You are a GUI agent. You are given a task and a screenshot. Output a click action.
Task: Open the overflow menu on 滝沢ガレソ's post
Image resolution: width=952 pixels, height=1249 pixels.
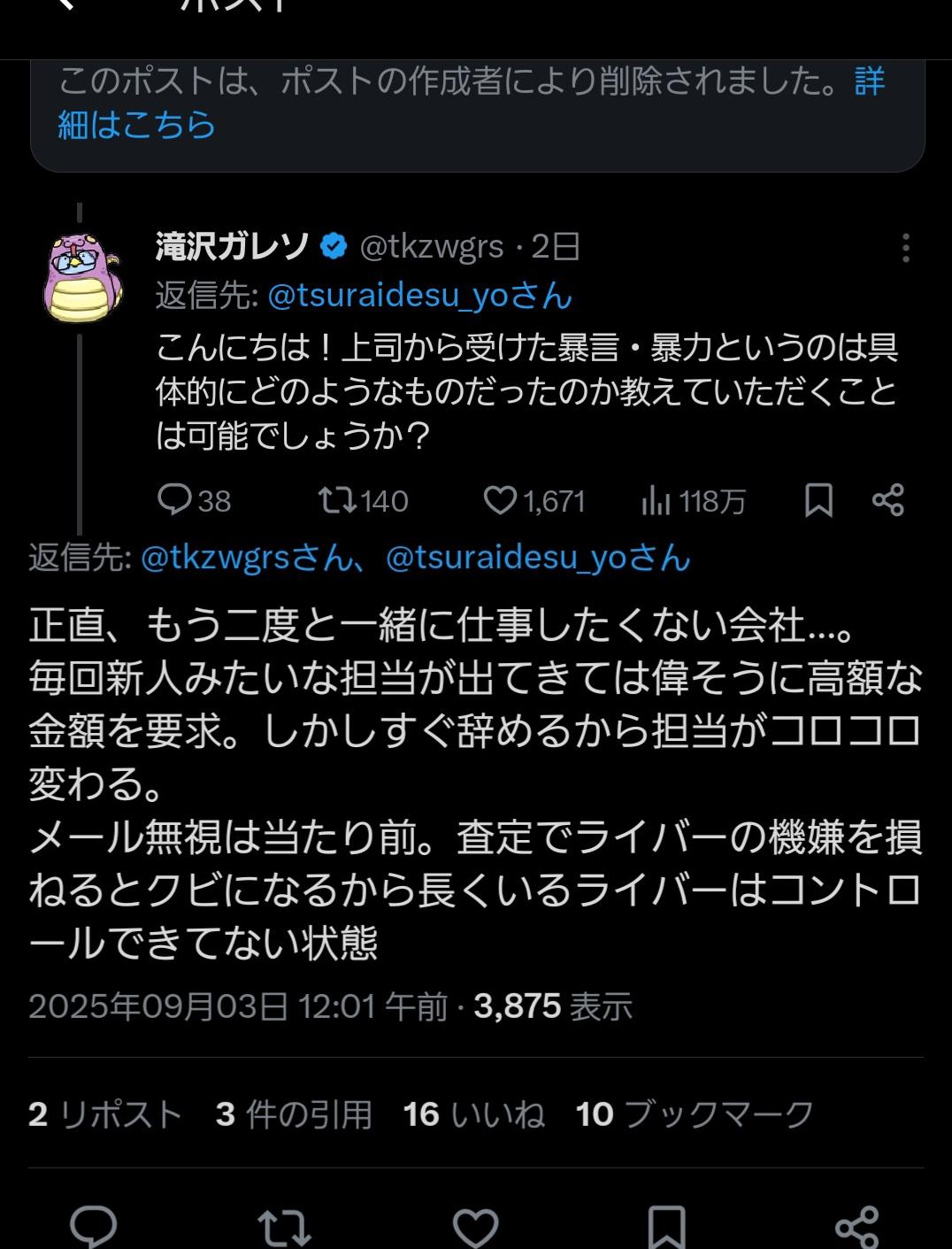(x=905, y=248)
